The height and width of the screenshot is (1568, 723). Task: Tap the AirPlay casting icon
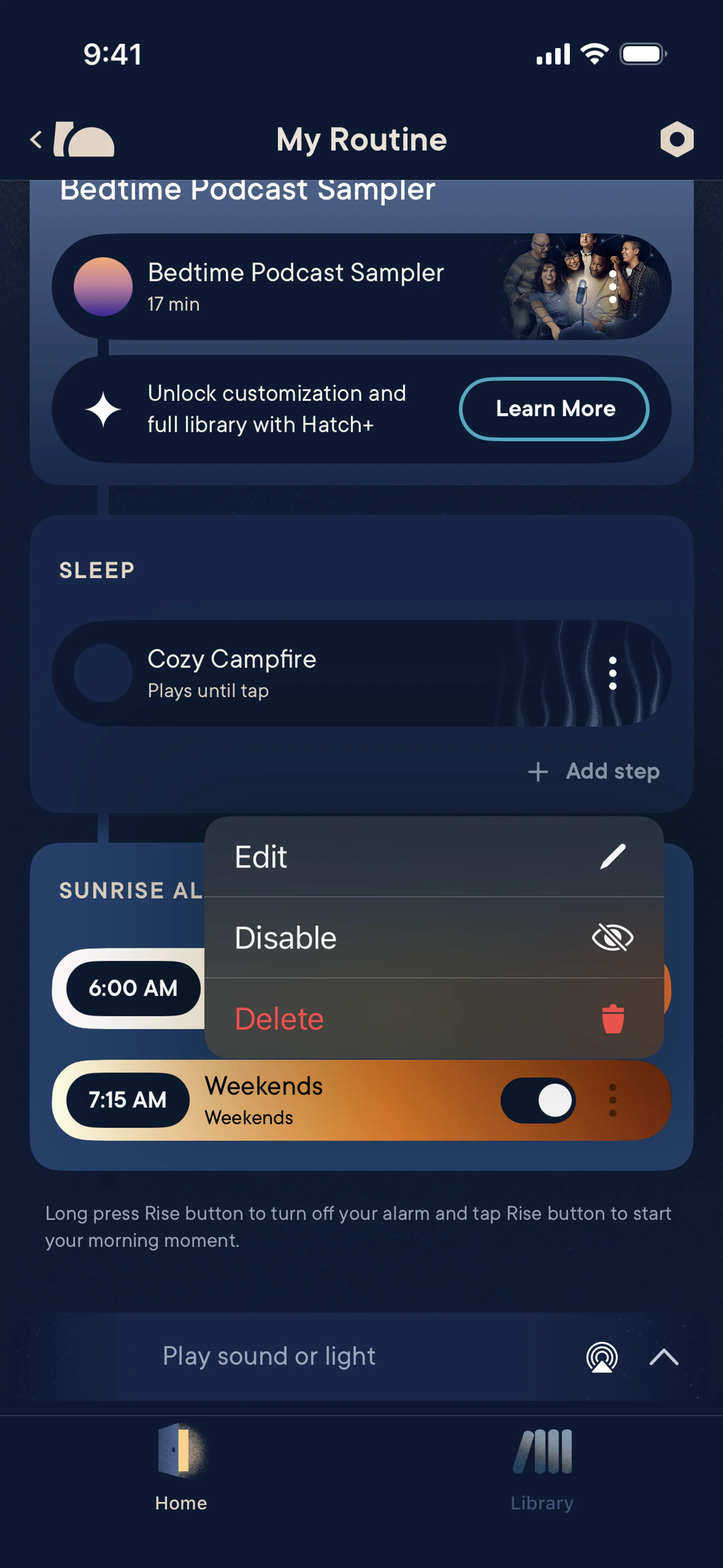(x=601, y=1357)
